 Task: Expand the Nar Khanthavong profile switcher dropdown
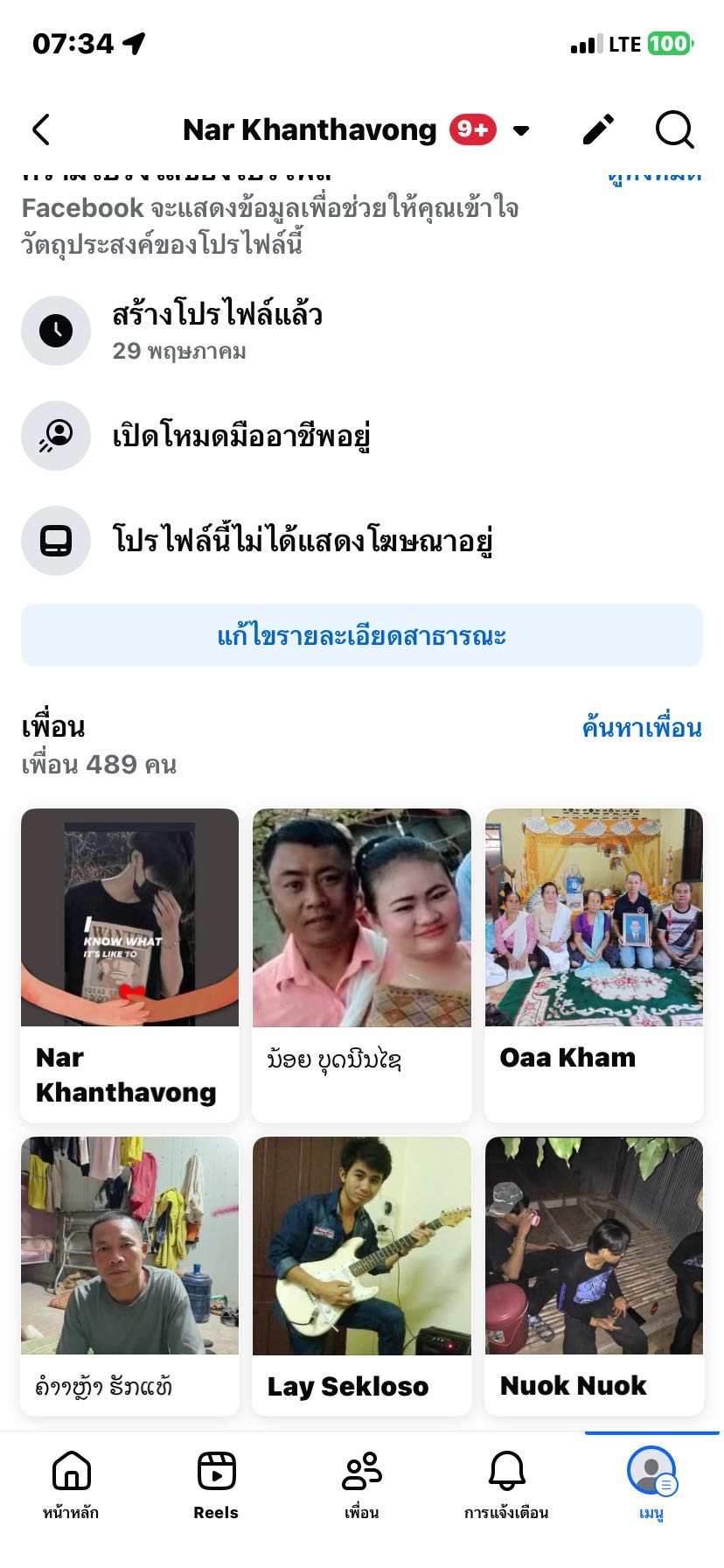(x=521, y=130)
